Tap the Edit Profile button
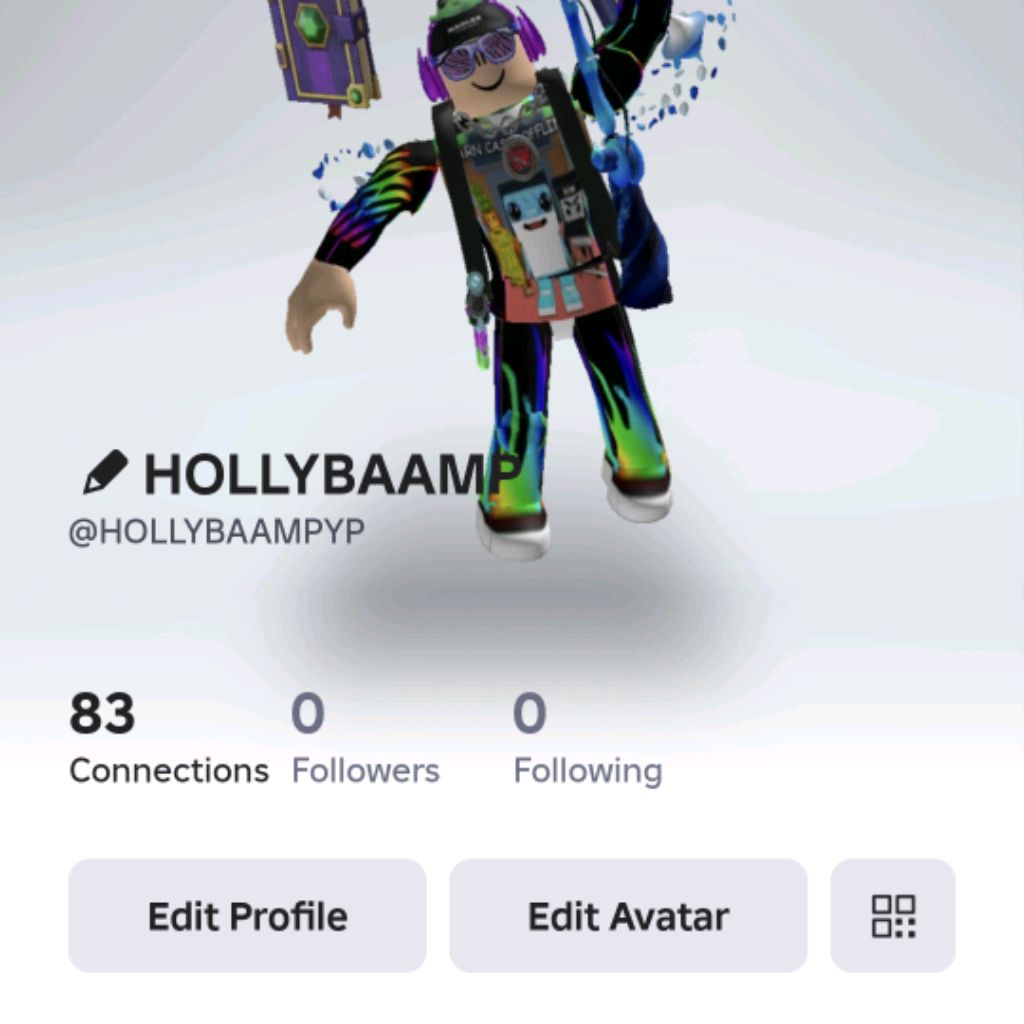This screenshot has width=1024, height=1024. (x=247, y=916)
